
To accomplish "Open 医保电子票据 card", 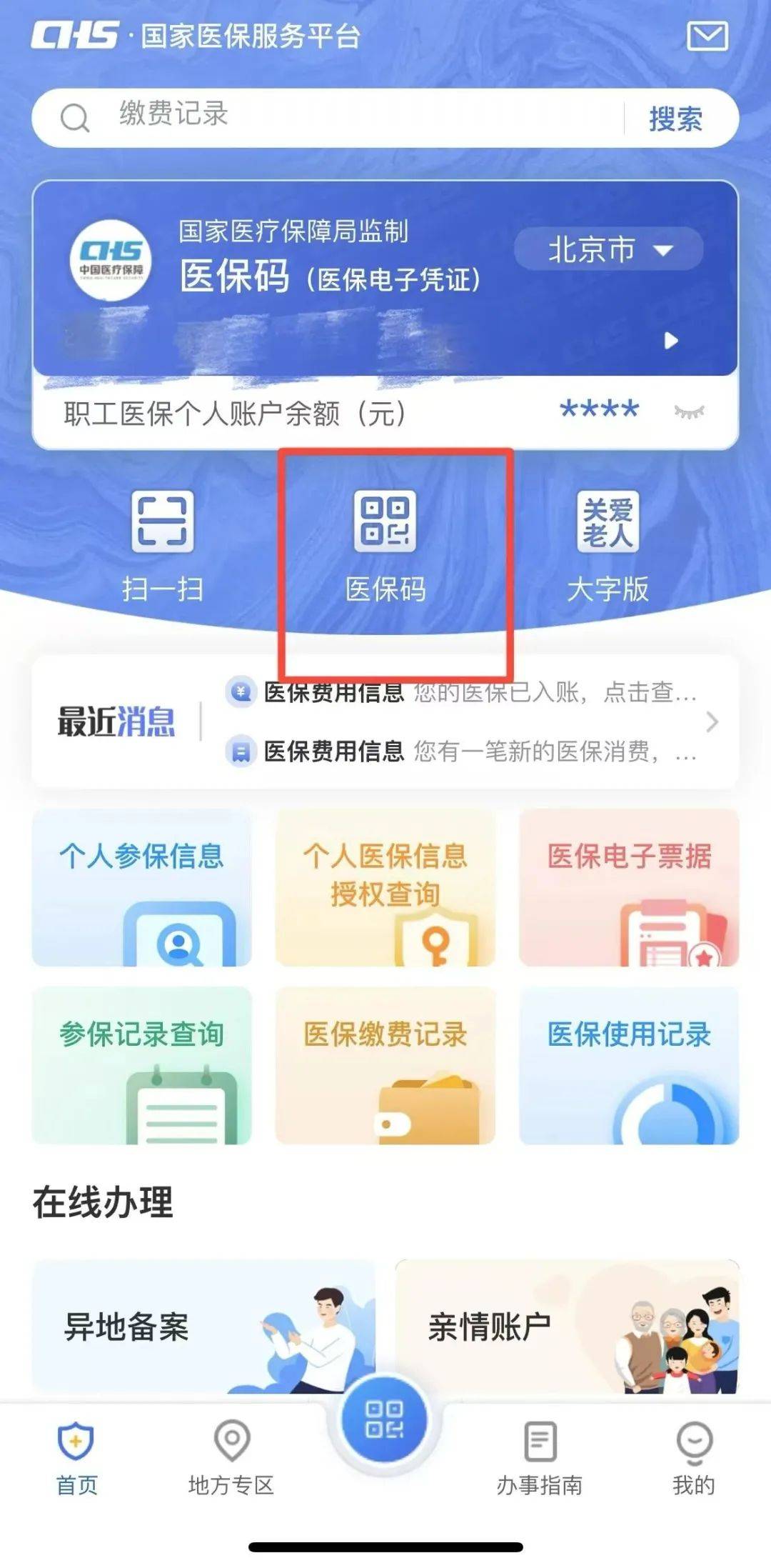I will (629, 887).
